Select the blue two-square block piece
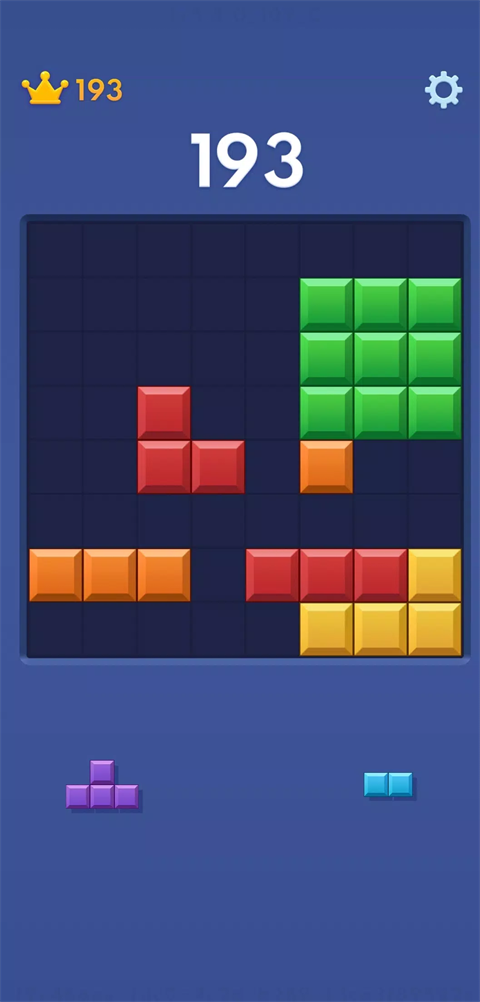The image size is (480, 1002). pos(389,785)
